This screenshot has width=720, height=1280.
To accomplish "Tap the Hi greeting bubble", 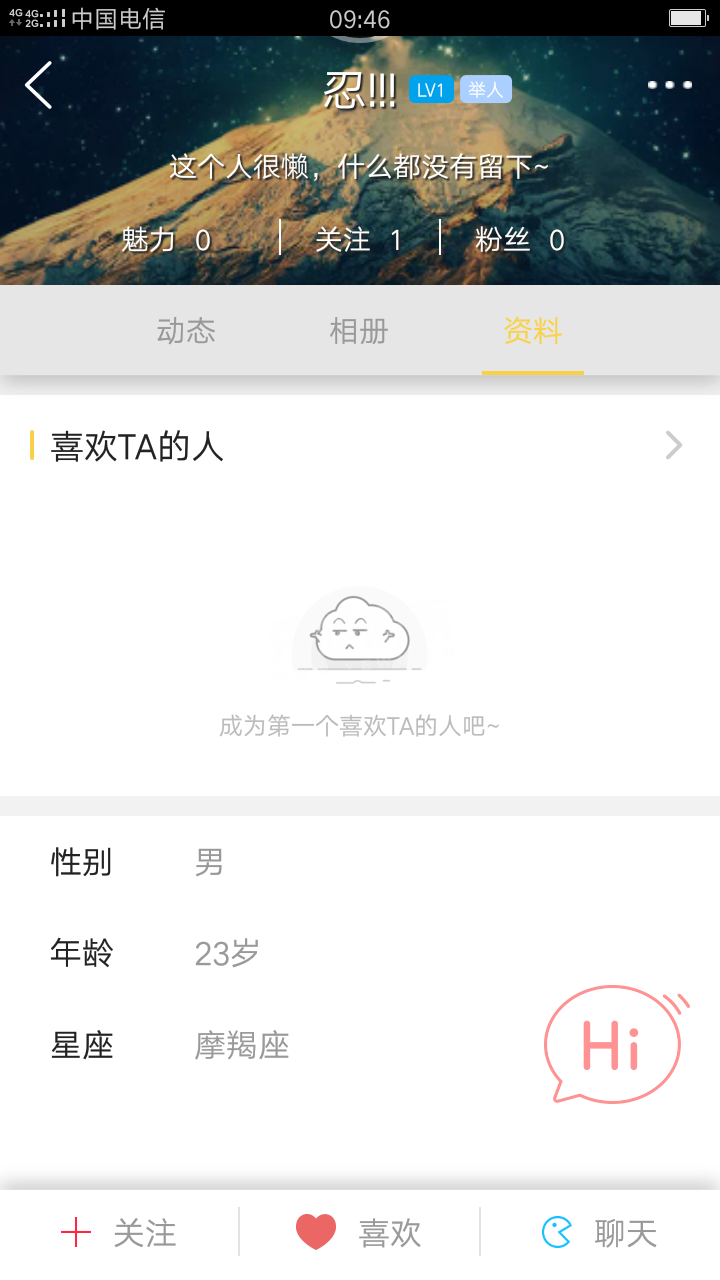I will (612, 1045).
